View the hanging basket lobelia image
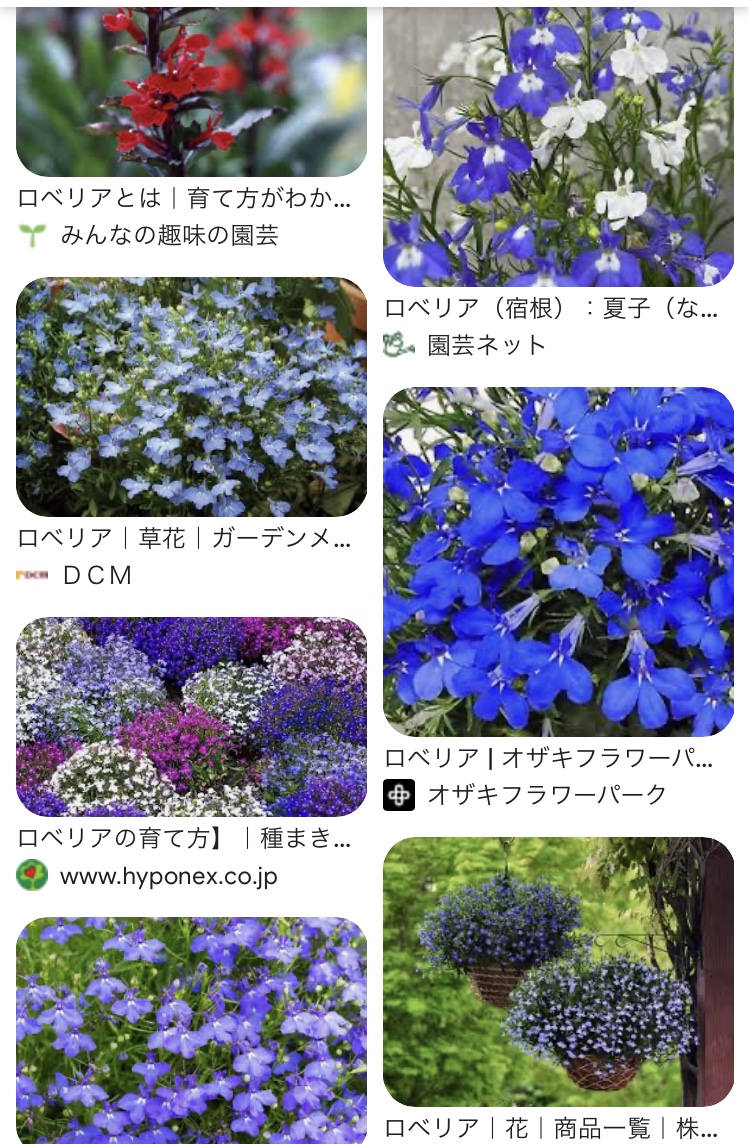The image size is (749, 1144). [x=558, y=971]
